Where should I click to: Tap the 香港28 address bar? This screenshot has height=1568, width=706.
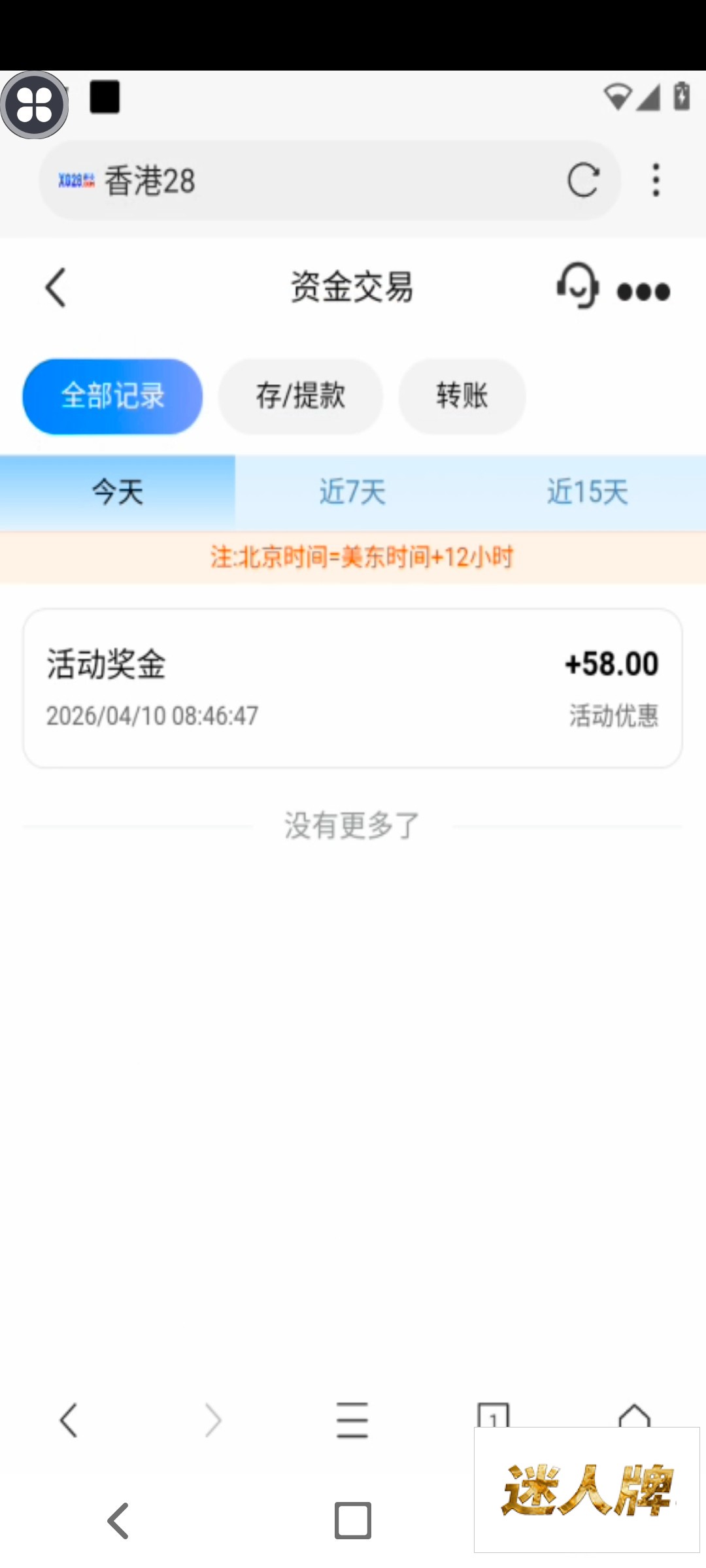click(x=314, y=180)
